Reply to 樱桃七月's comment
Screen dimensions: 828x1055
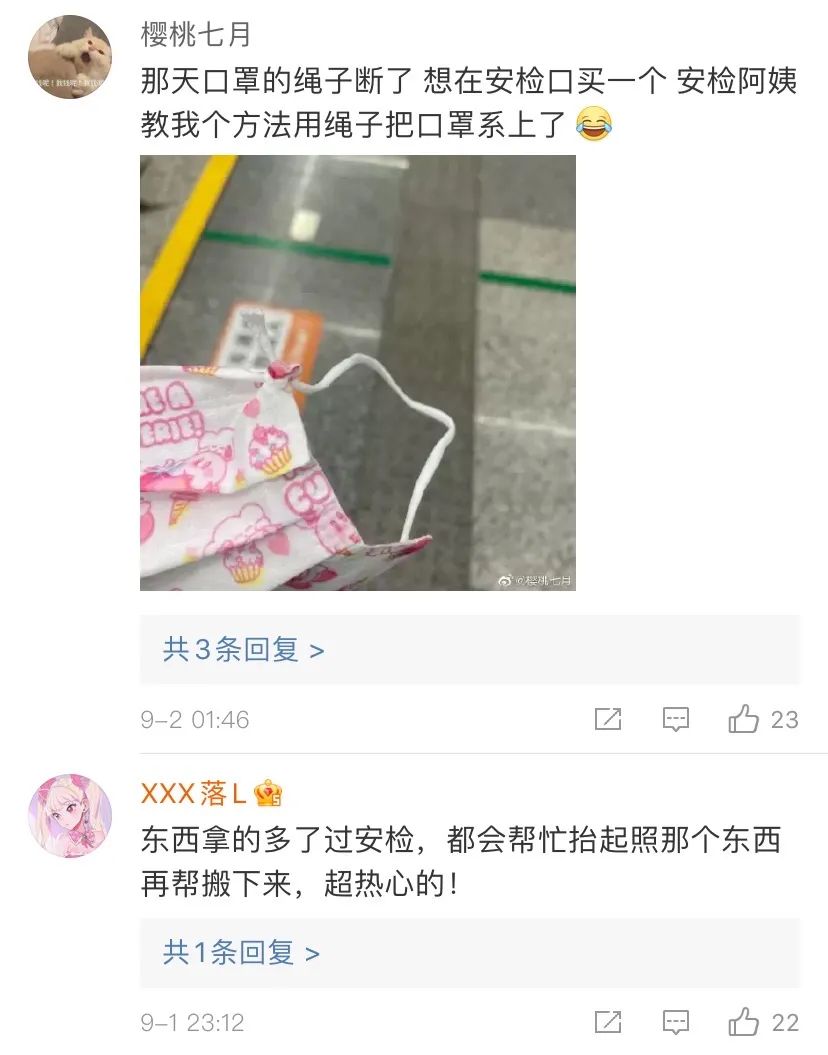[x=677, y=719]
